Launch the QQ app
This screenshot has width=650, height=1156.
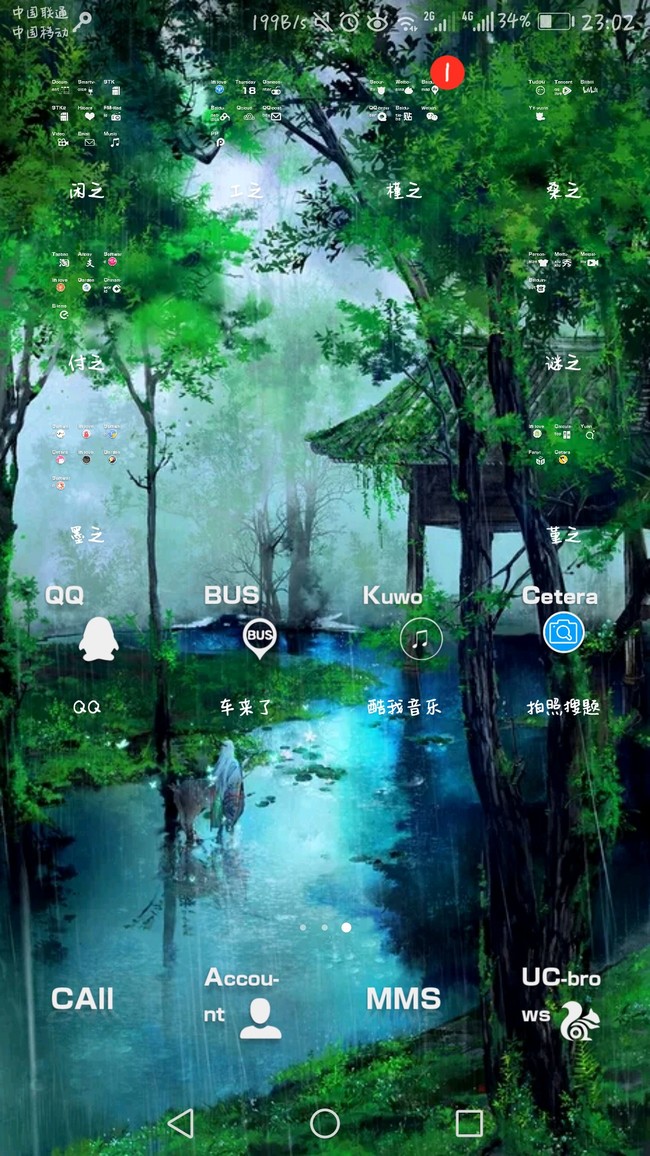coord(97,638)
